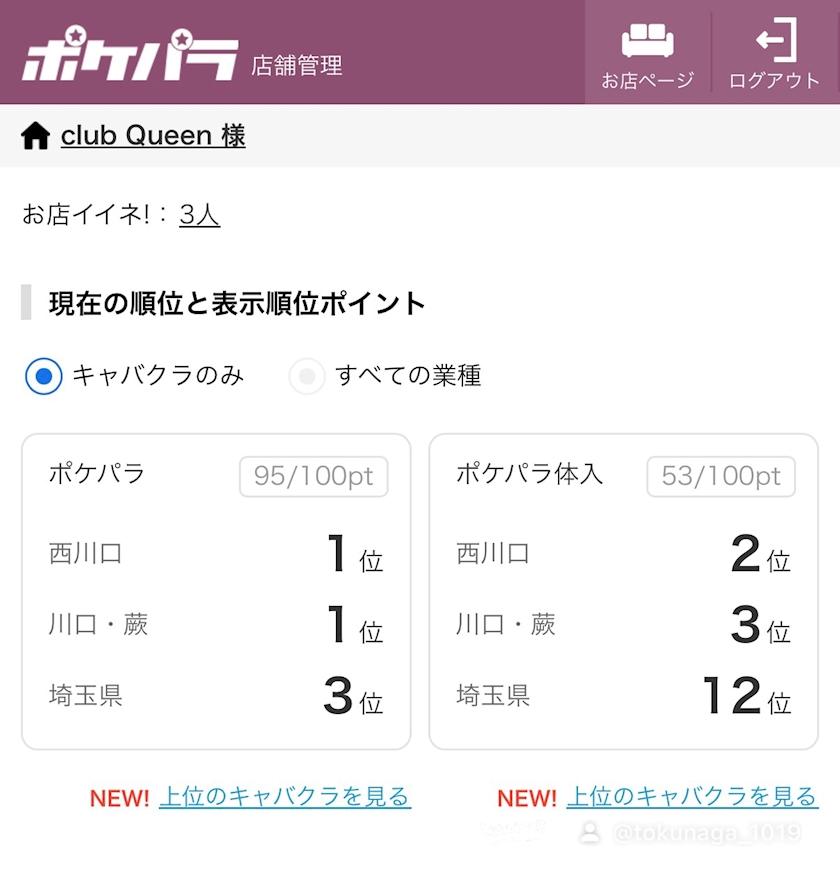Open 上位のキャバクラを見る under ポケパラ体入 card
The width and height of the screenshot is (840, 876).
click(693, 796)
